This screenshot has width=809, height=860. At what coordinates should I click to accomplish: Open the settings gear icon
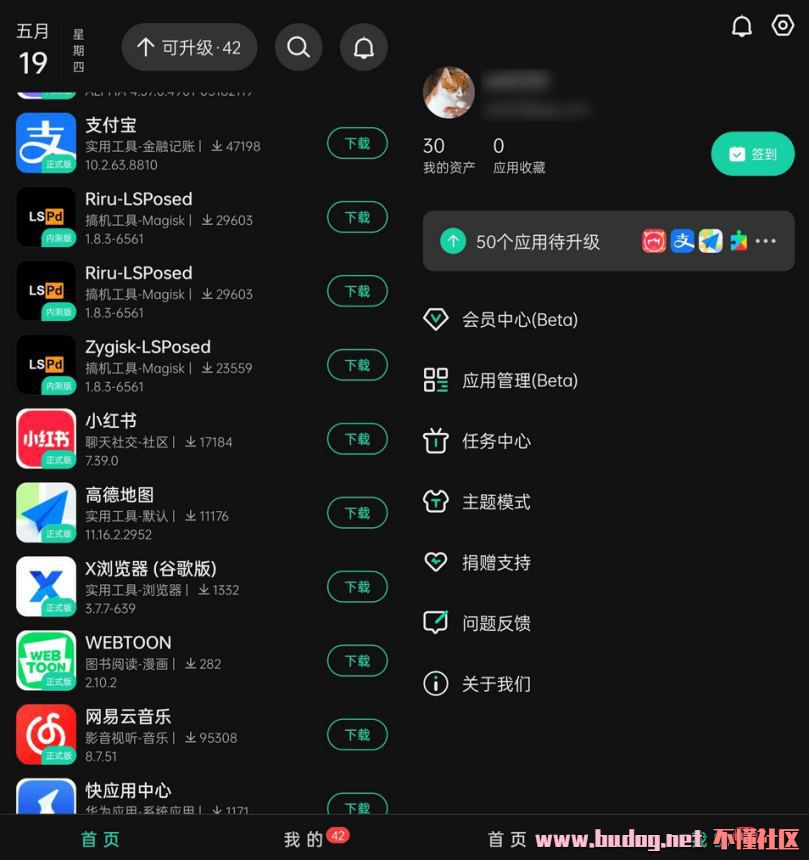pos(783,26)
